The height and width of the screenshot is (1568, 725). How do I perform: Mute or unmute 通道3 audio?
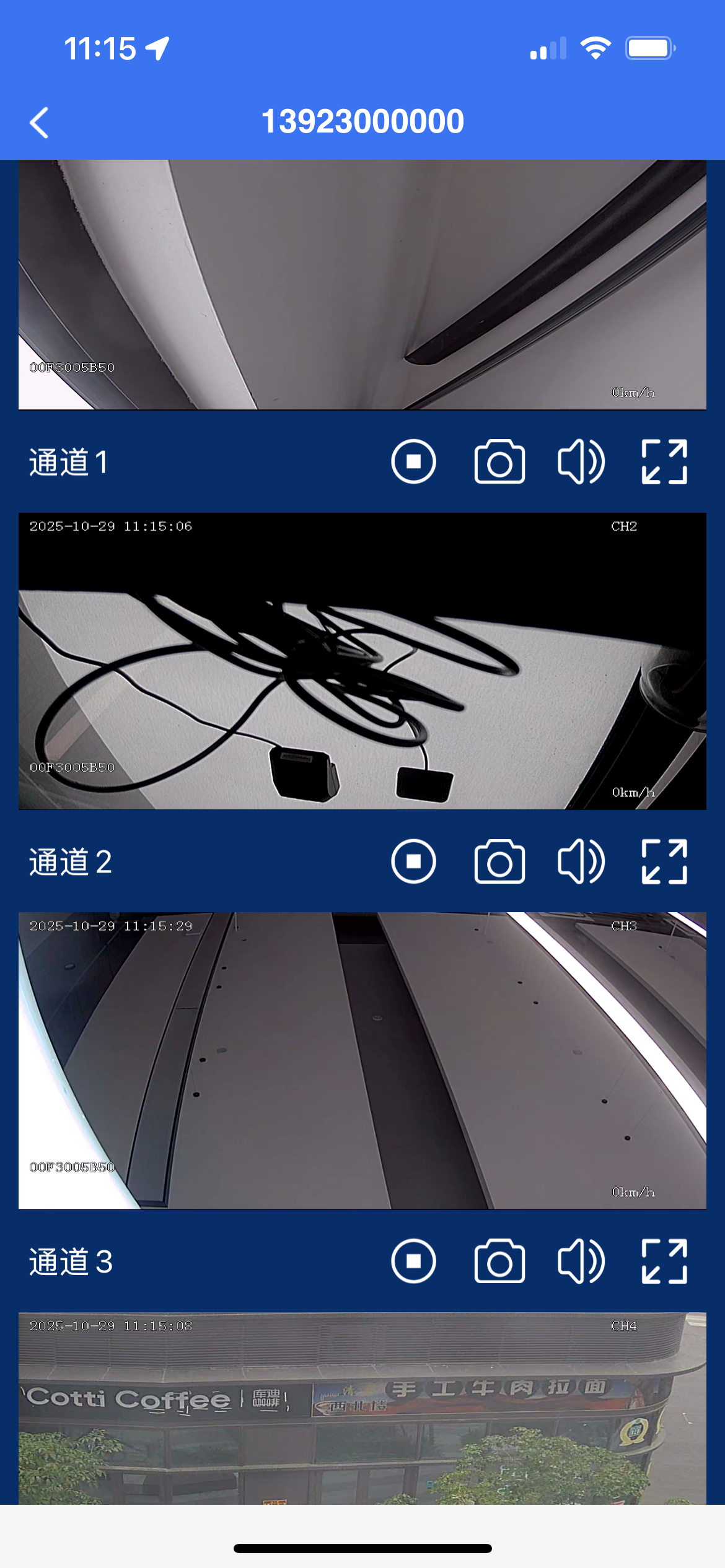pos(581,1261)
